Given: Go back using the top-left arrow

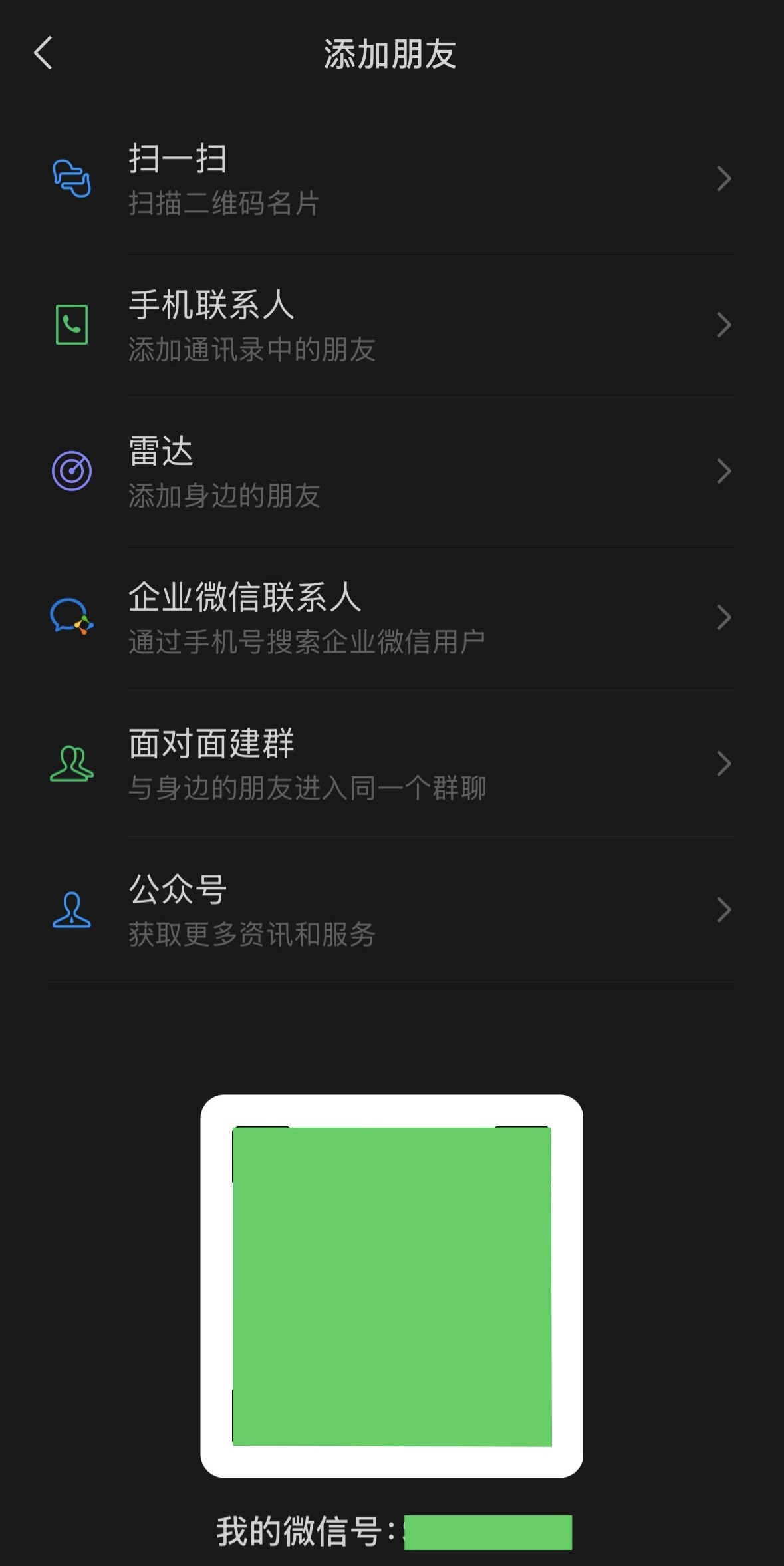Looking at the screenshot, I should 43,53.
